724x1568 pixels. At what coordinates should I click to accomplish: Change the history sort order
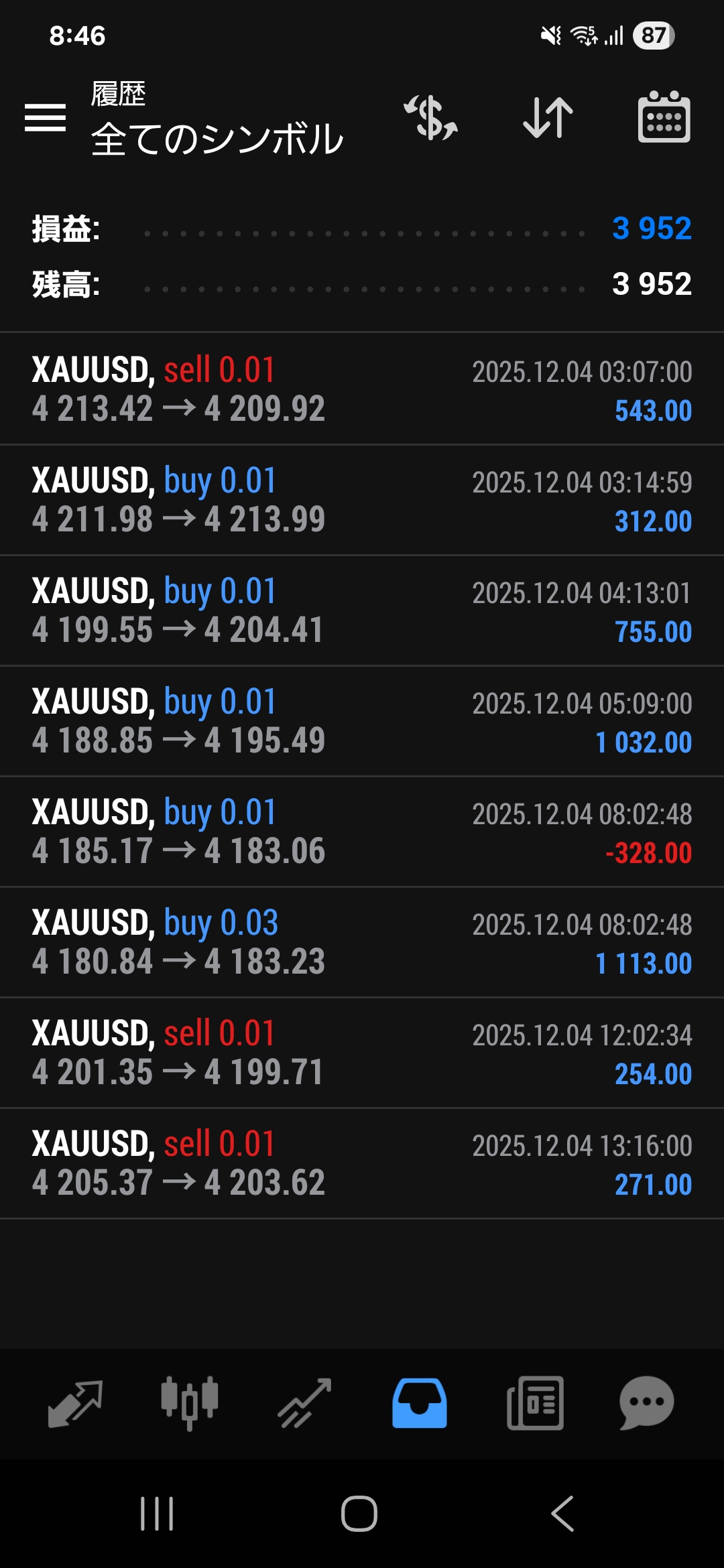click(548, 118)
